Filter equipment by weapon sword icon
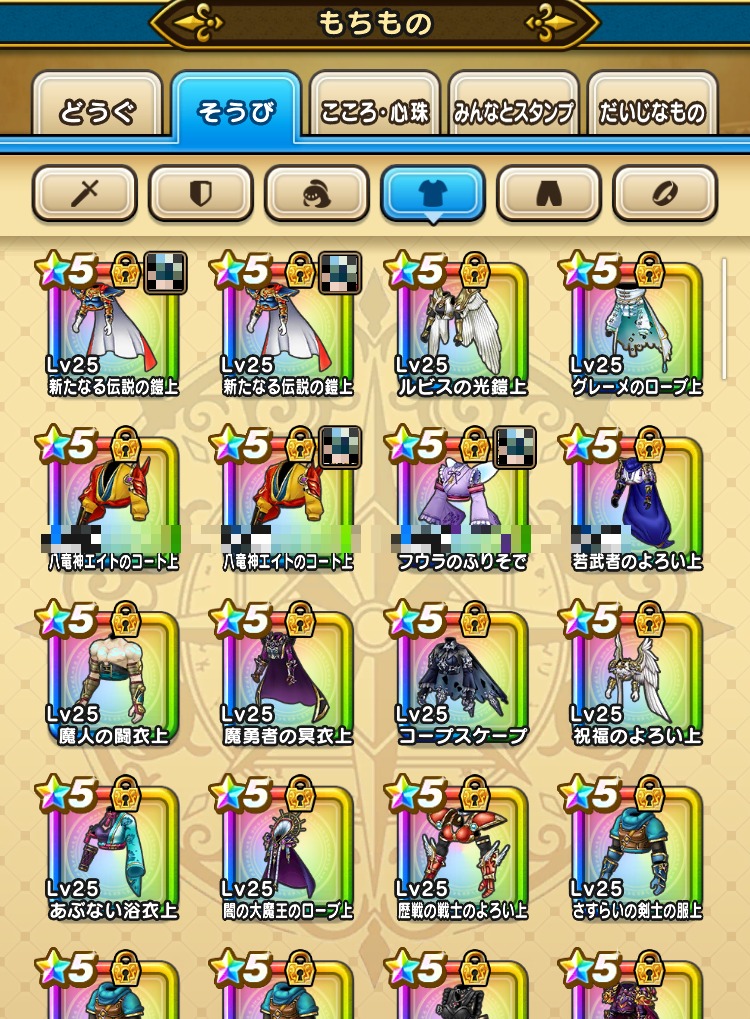 click(85, 192)
